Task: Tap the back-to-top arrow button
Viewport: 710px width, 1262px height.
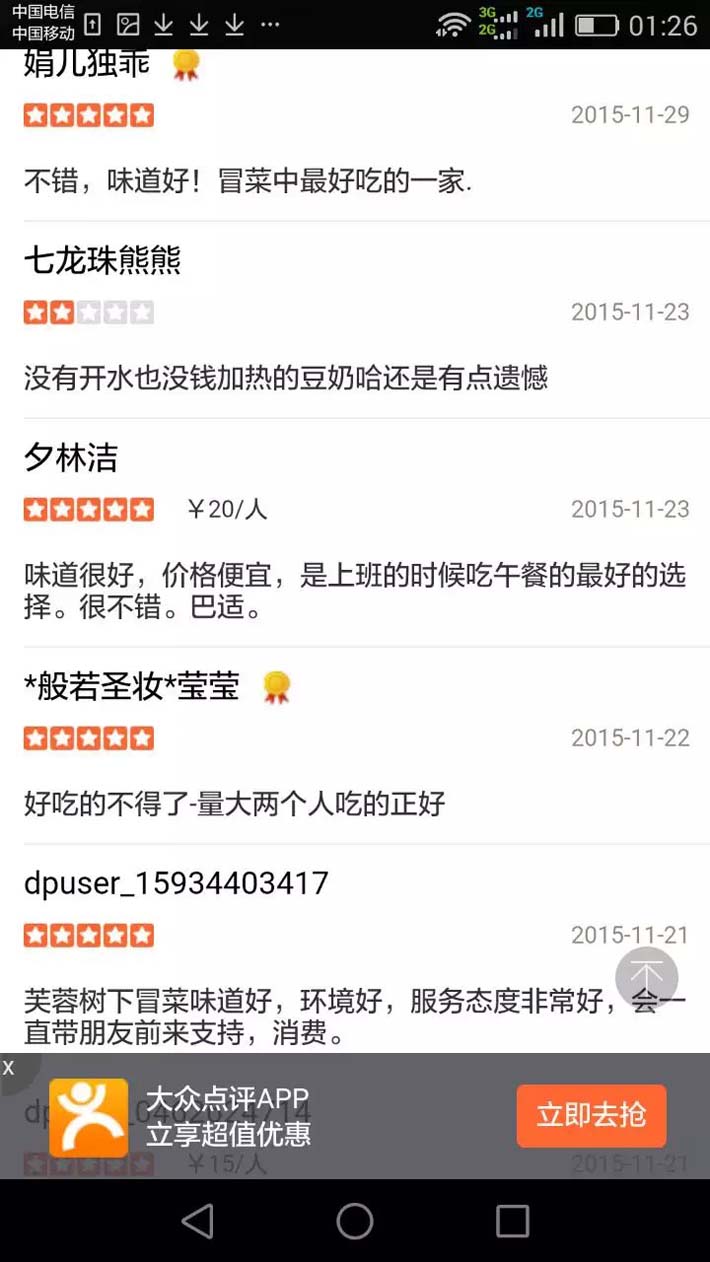Action: [x=646, y=977]
